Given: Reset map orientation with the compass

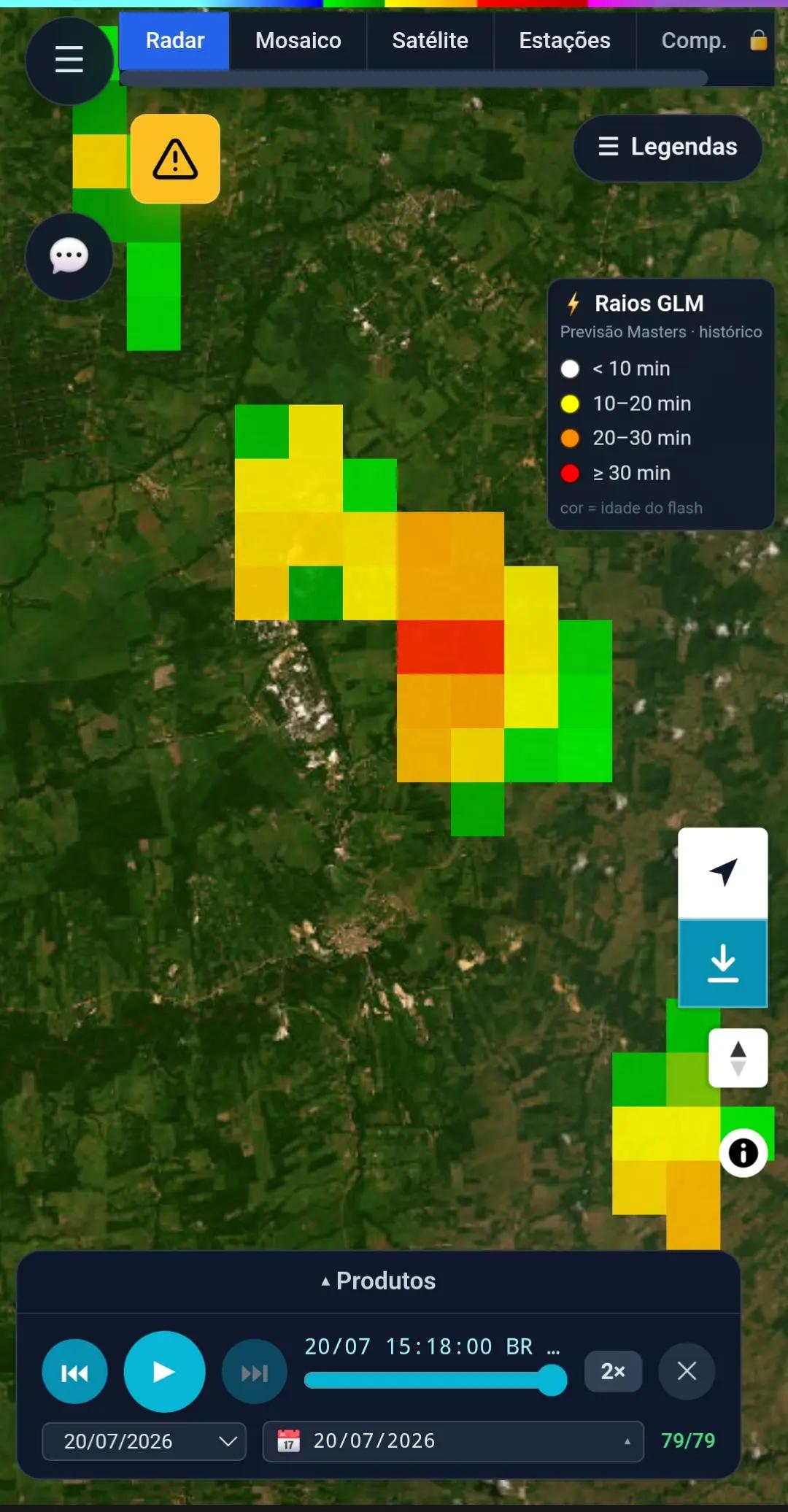Looking at the screenshot, I should pos(738,1058).
